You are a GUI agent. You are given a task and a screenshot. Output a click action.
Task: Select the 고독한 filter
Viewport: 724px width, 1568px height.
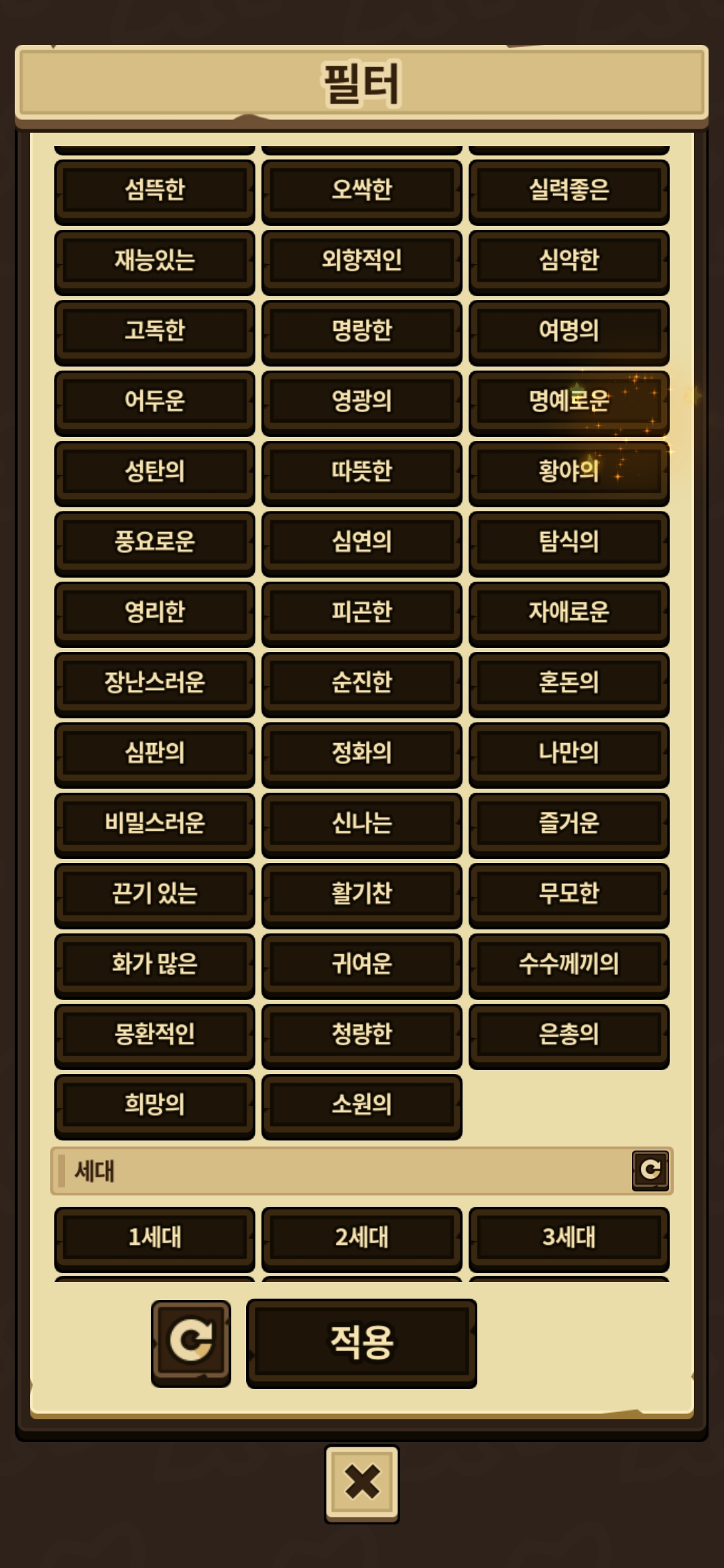click(x=155, y=332)
